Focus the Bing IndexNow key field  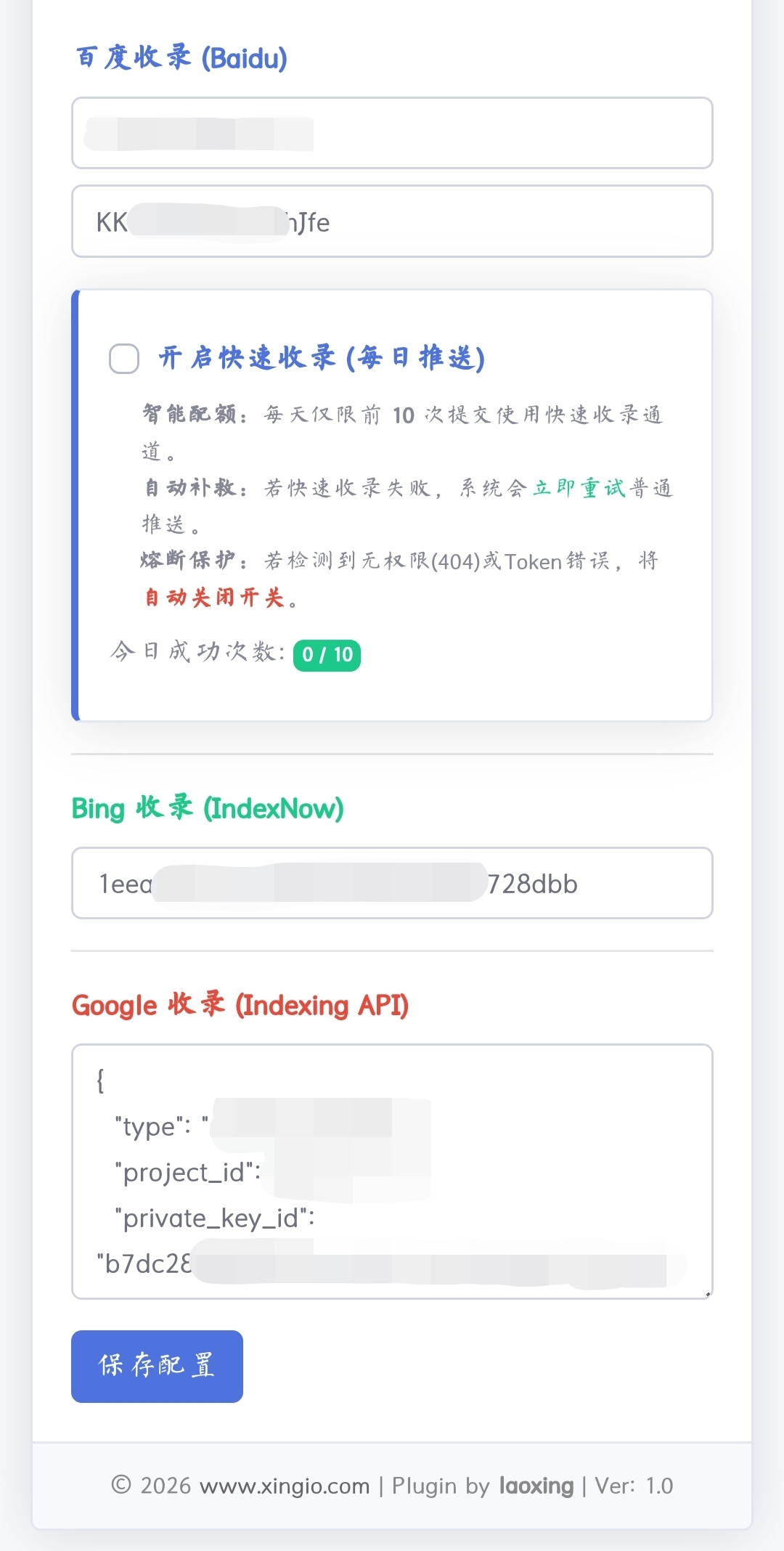coord(392,884)
